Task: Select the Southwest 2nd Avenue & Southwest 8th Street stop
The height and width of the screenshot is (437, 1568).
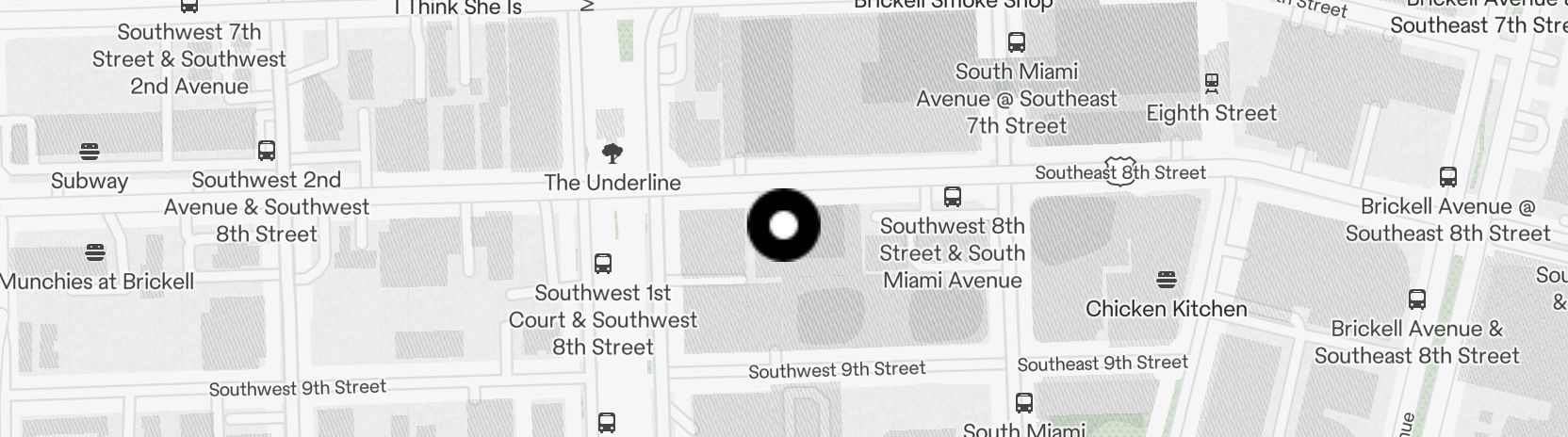Action: (267, 151)
